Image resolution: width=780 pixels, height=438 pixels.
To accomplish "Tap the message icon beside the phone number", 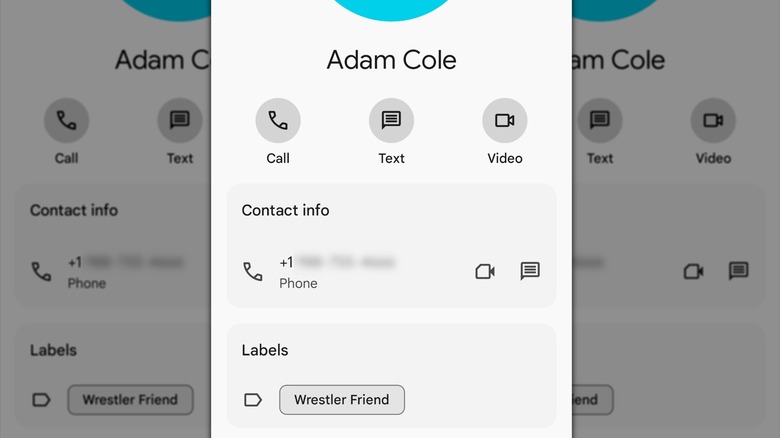I will coord(530,271).
